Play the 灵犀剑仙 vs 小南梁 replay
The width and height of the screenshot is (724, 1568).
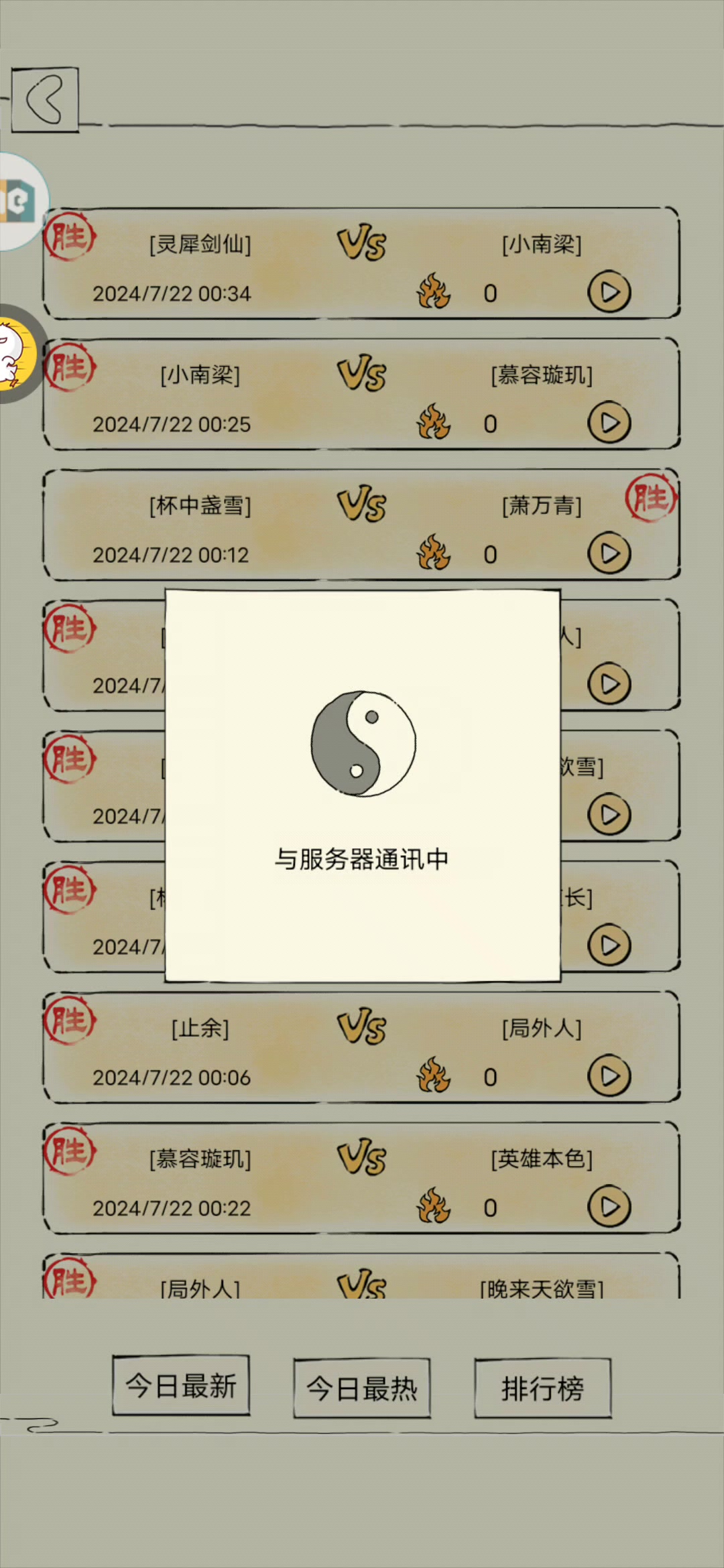(609, 292)
